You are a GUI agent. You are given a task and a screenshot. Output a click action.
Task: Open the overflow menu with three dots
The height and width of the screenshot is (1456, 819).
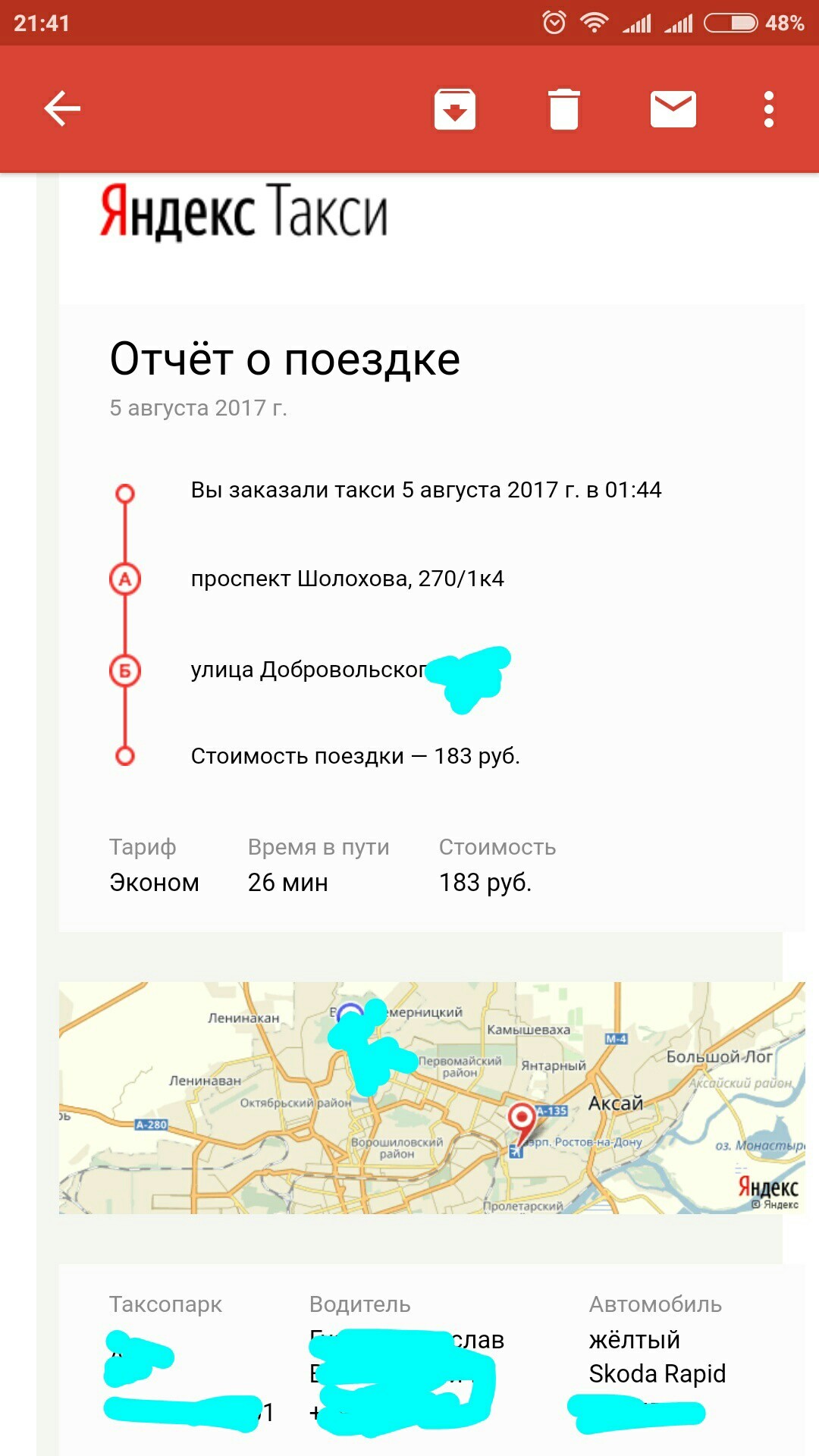[x=769, y=108]
